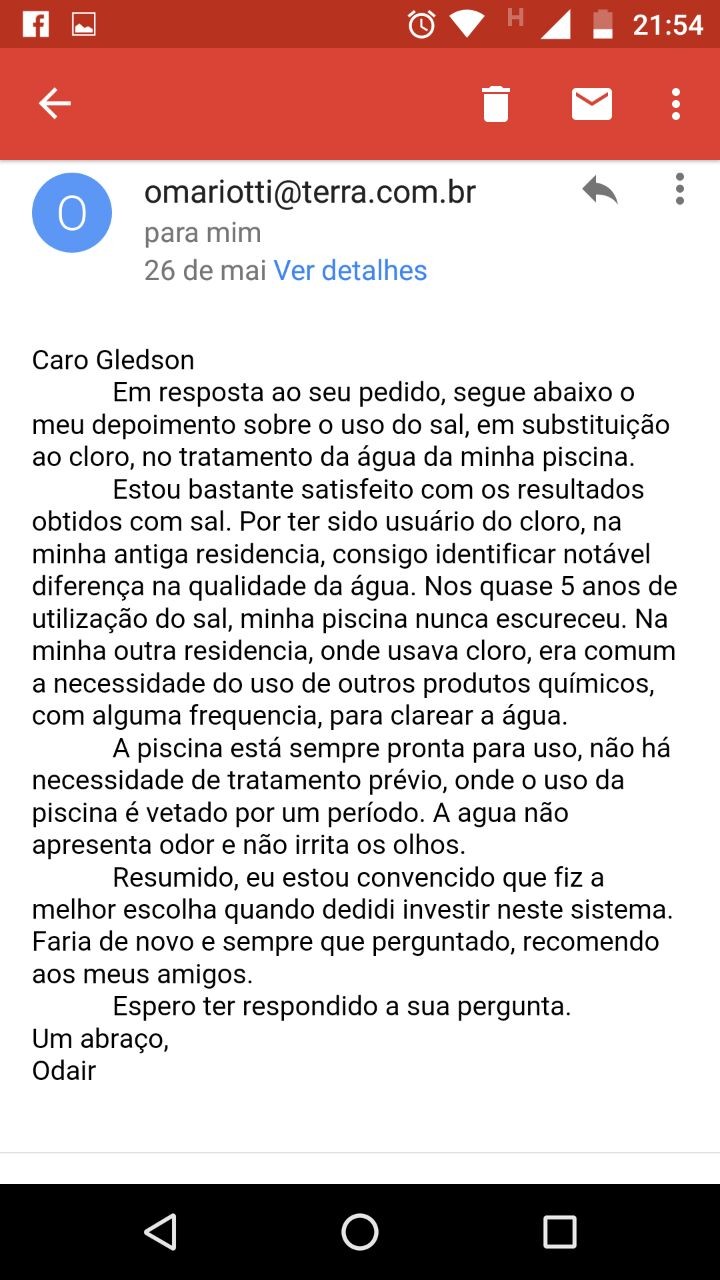This screenshot has width=720, height=1280.
Task: Mark email as unread with envelope icon
Action: [592, 103]
